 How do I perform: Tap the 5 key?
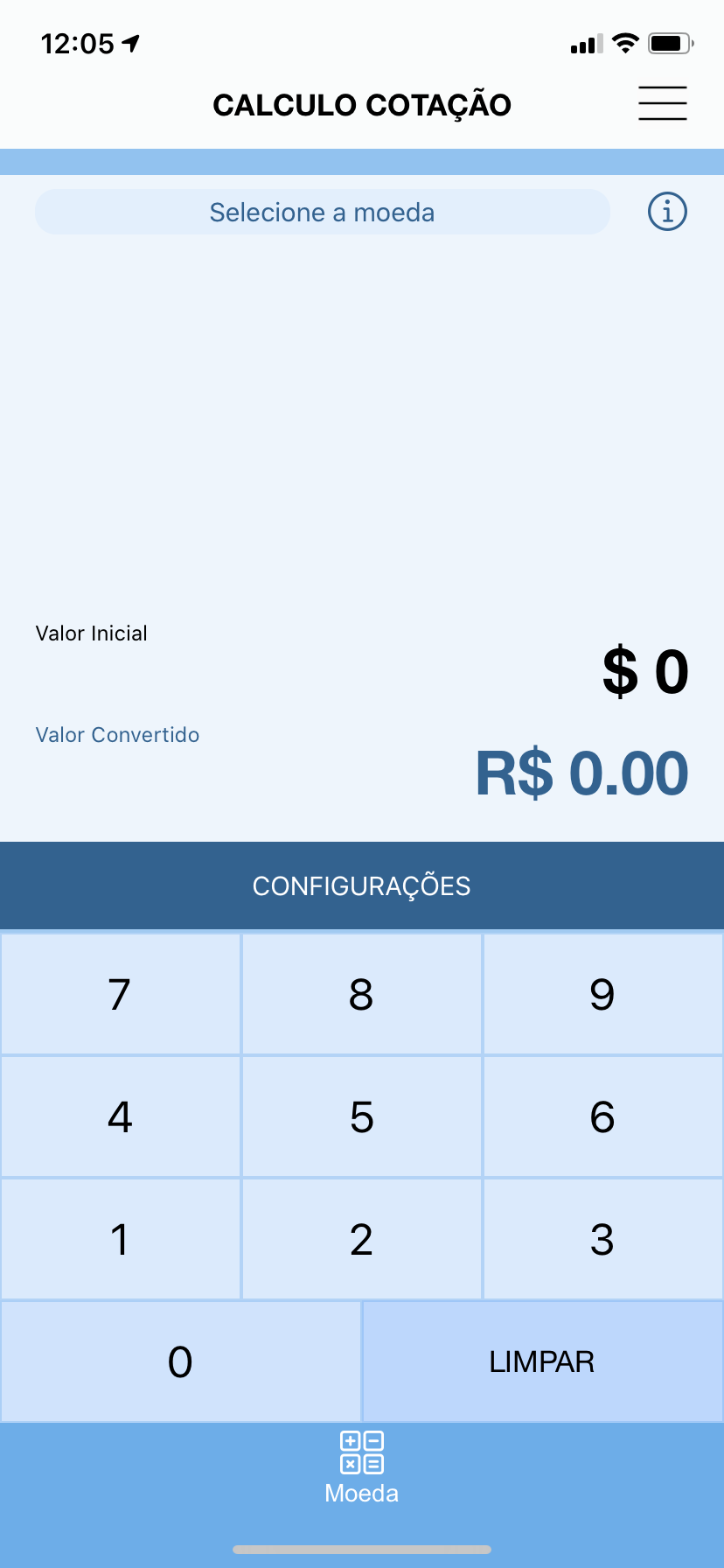pos(362,1116)
